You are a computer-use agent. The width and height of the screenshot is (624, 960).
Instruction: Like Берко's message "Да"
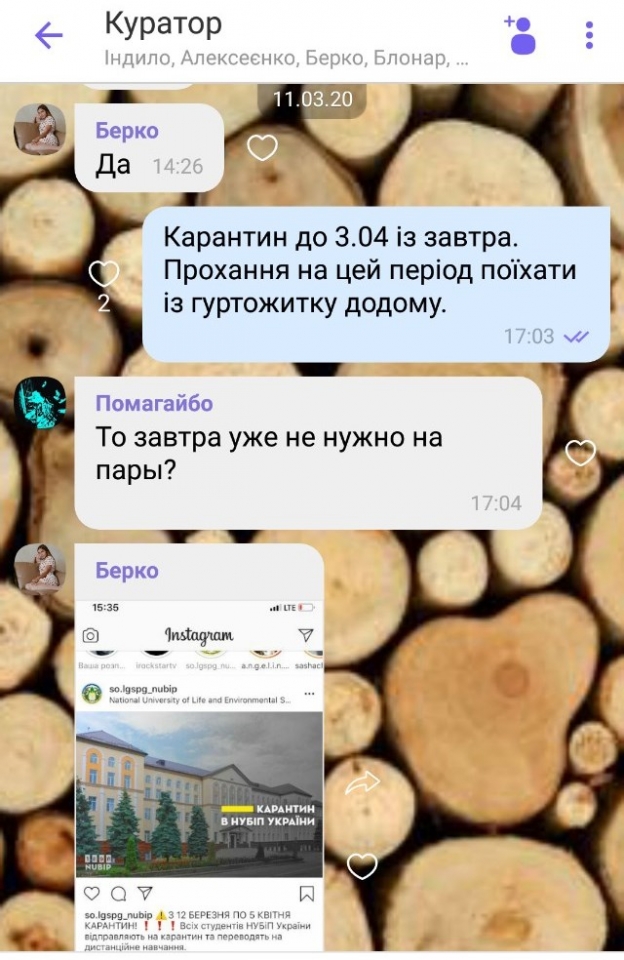262,148
